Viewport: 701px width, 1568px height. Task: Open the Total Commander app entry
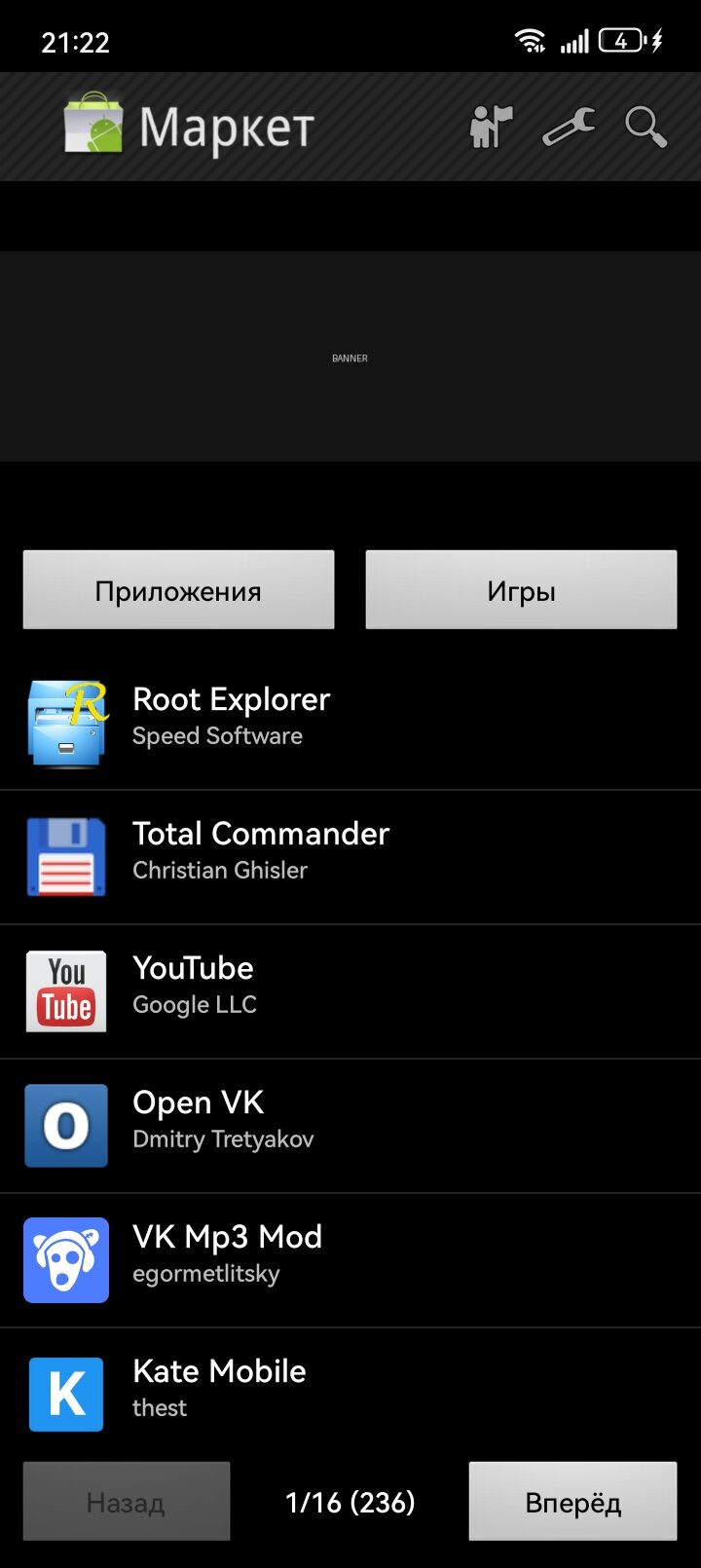(x=350, y=856)
